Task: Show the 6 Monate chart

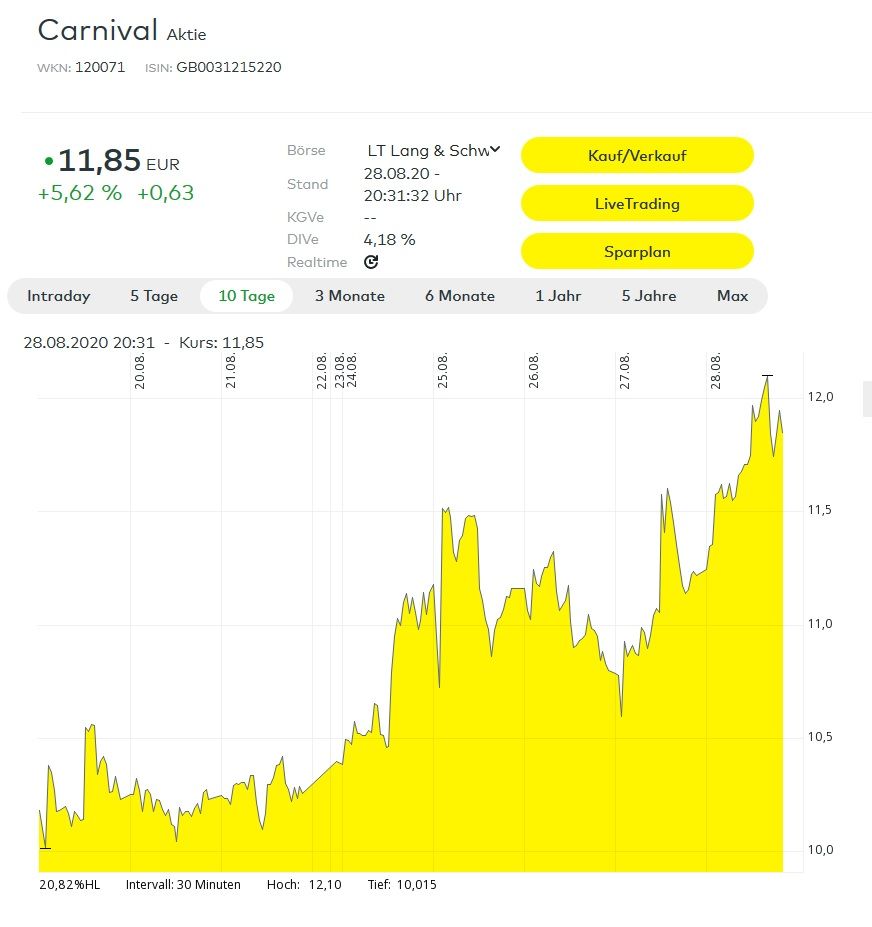Action: coord(459,296)
